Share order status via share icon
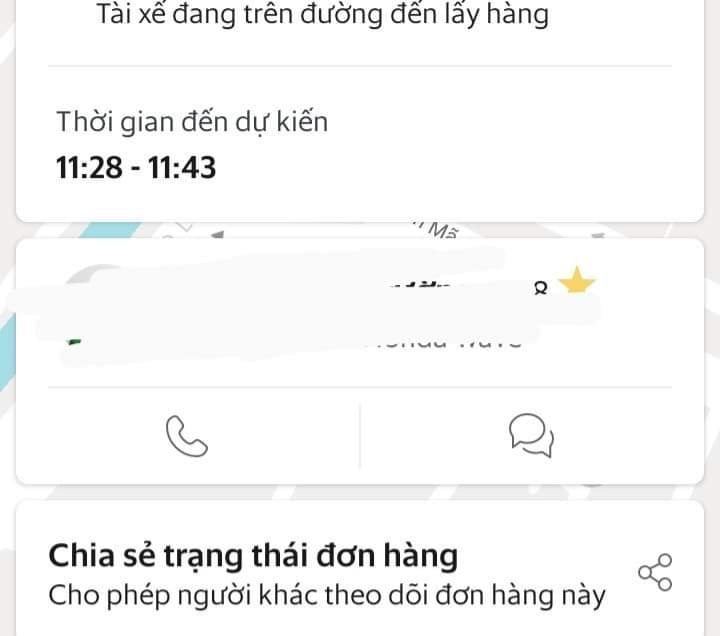 pyautogui.click(x=655, y=571)
